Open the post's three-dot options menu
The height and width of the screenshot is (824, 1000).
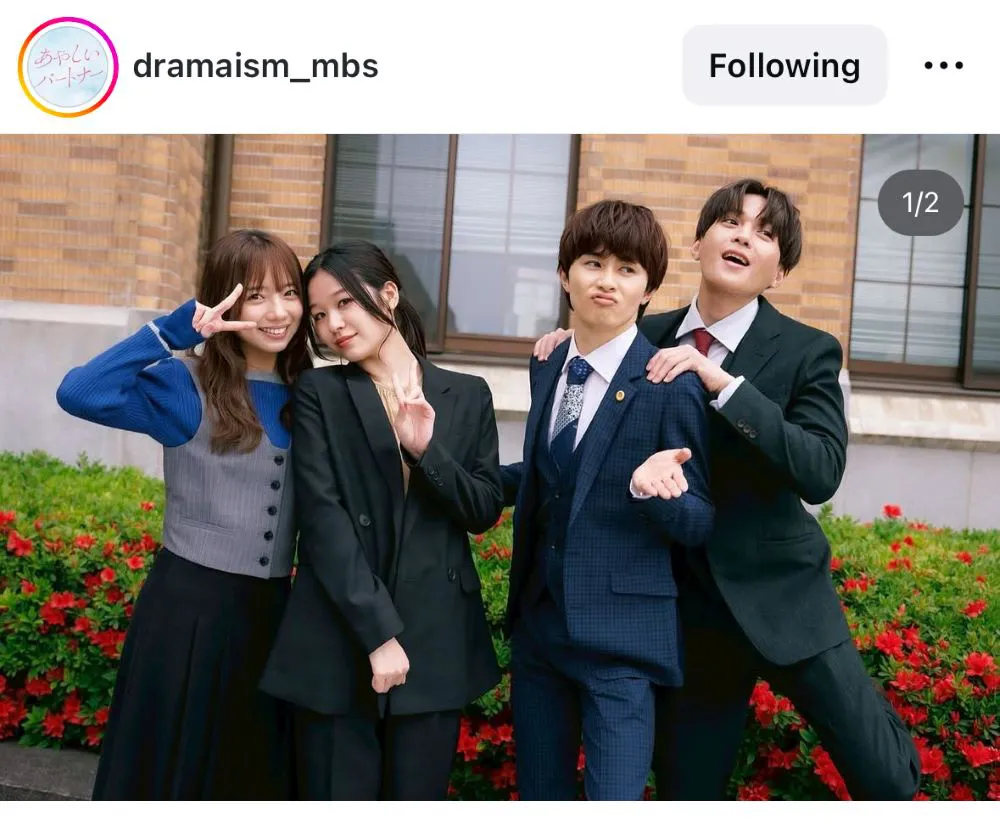tap(943, 66)
